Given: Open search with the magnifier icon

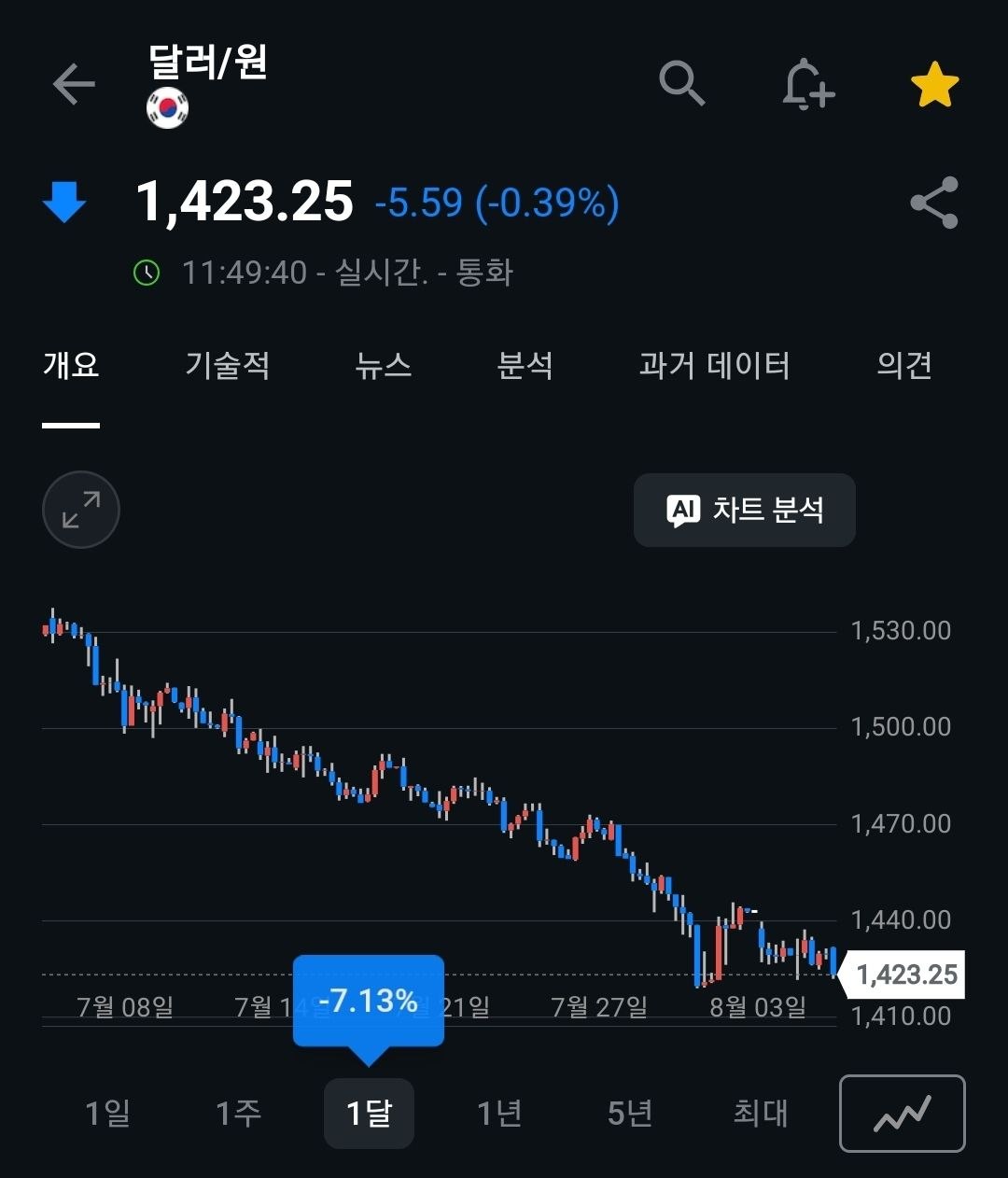Looking at the screenshot, I should 682,84.
